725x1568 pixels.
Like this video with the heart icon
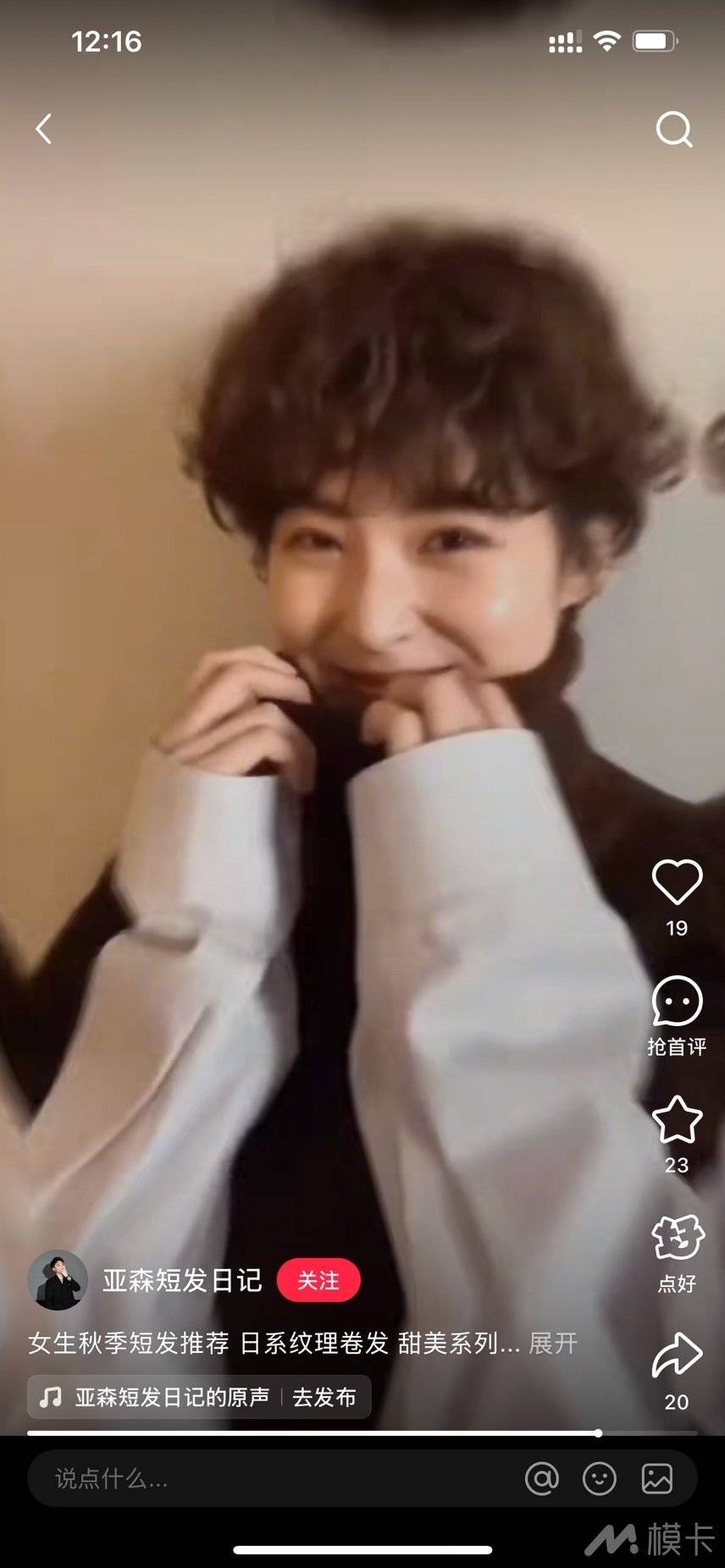pos(677,883)
